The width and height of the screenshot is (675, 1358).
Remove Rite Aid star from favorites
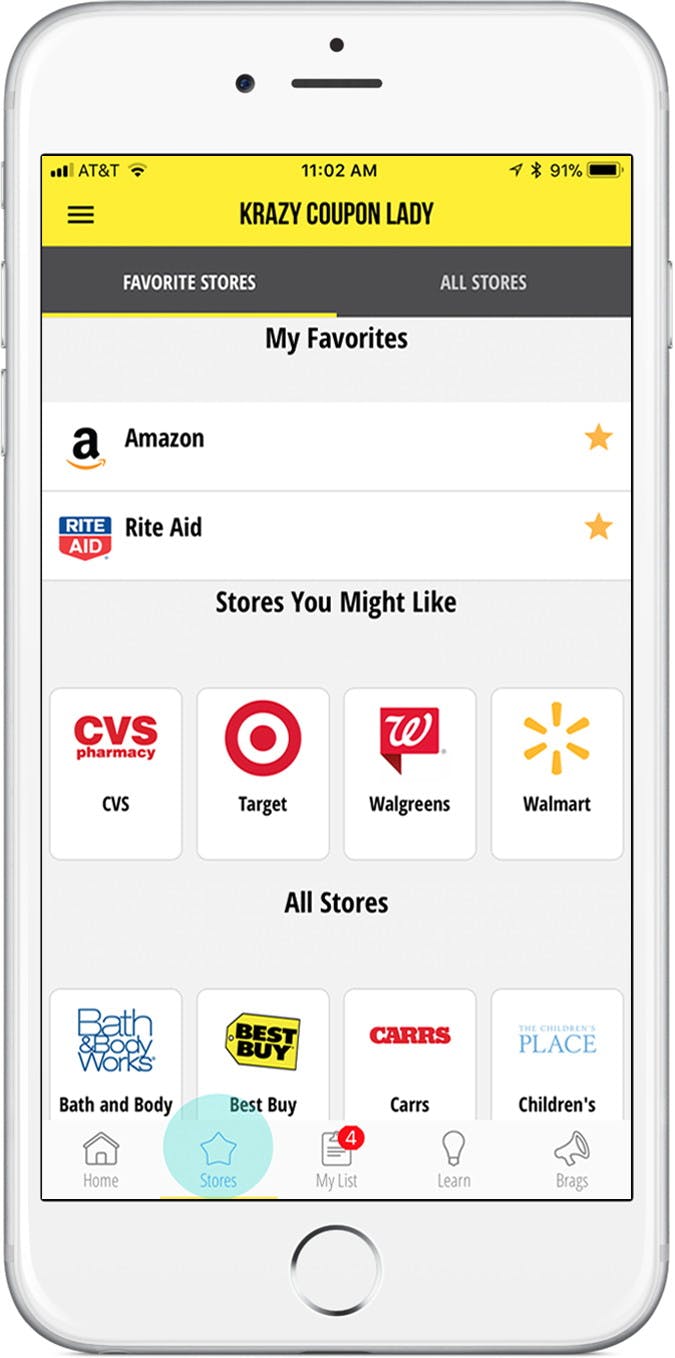click(598, 526)
